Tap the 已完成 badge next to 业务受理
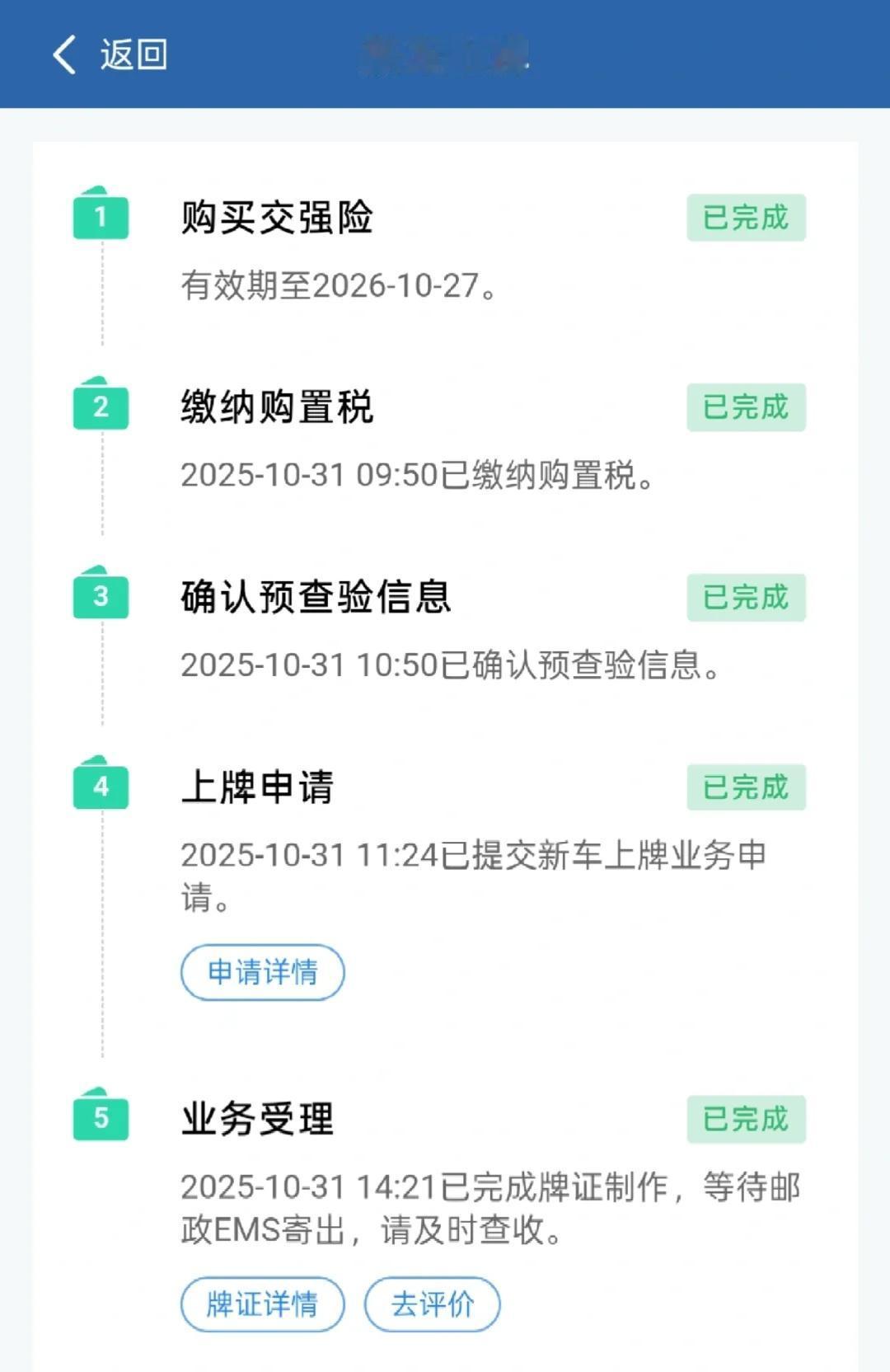The image size is (890, 1372). click(746, 1120)
